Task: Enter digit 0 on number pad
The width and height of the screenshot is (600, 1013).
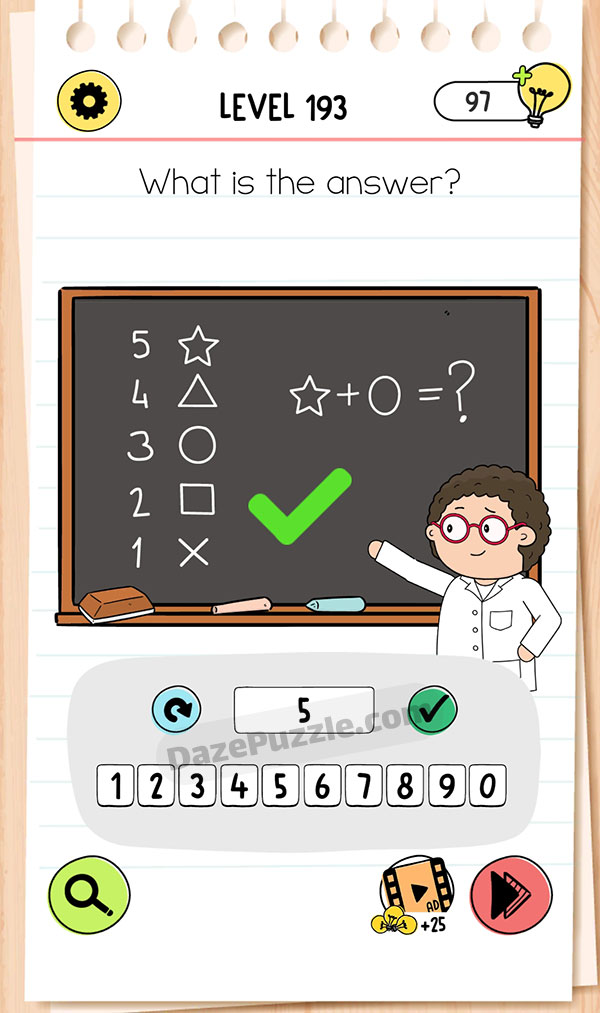Action: pos(488,787)
